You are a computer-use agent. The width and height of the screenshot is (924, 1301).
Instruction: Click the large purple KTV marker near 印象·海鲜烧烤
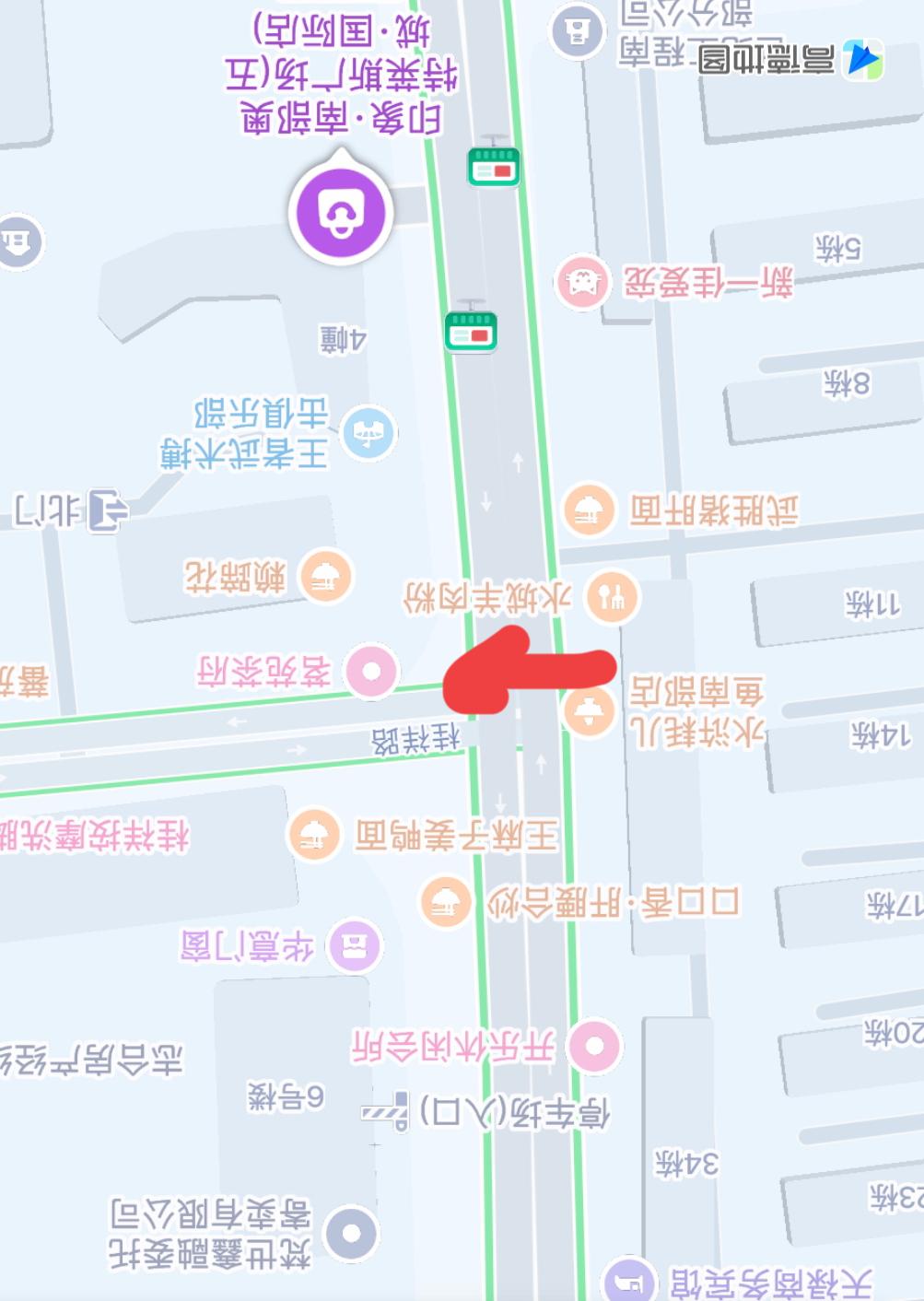341,213
